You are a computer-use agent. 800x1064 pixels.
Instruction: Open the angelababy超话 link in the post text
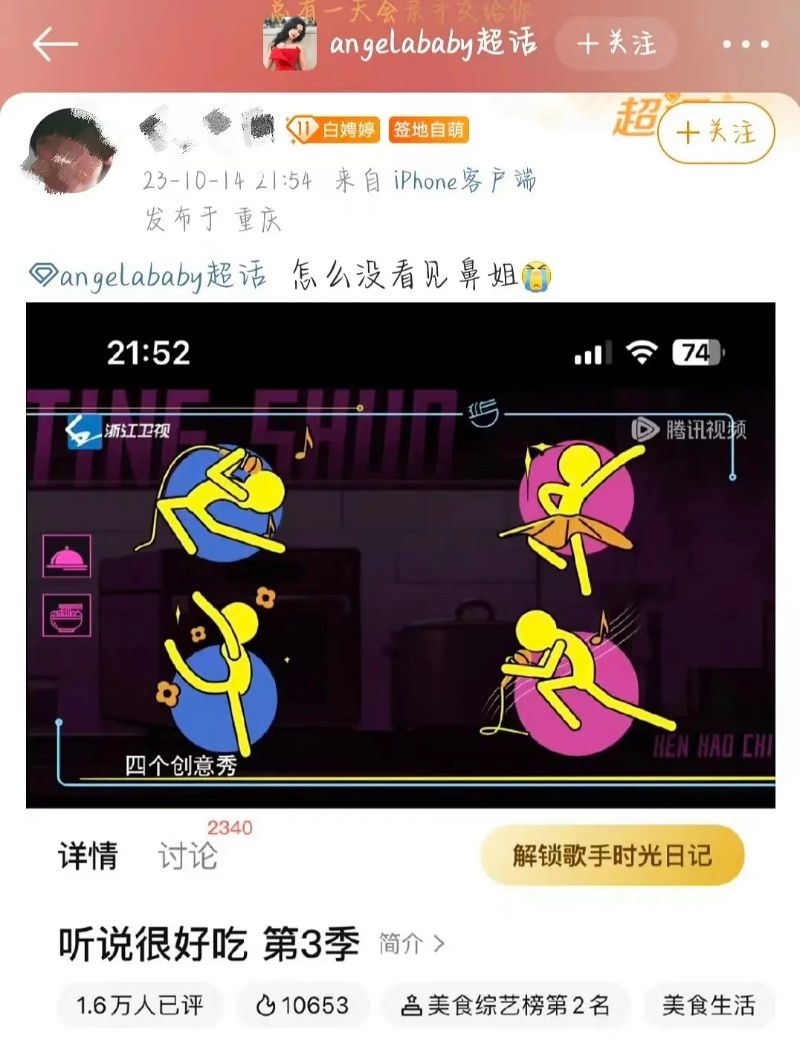click(x=148, y=277)
